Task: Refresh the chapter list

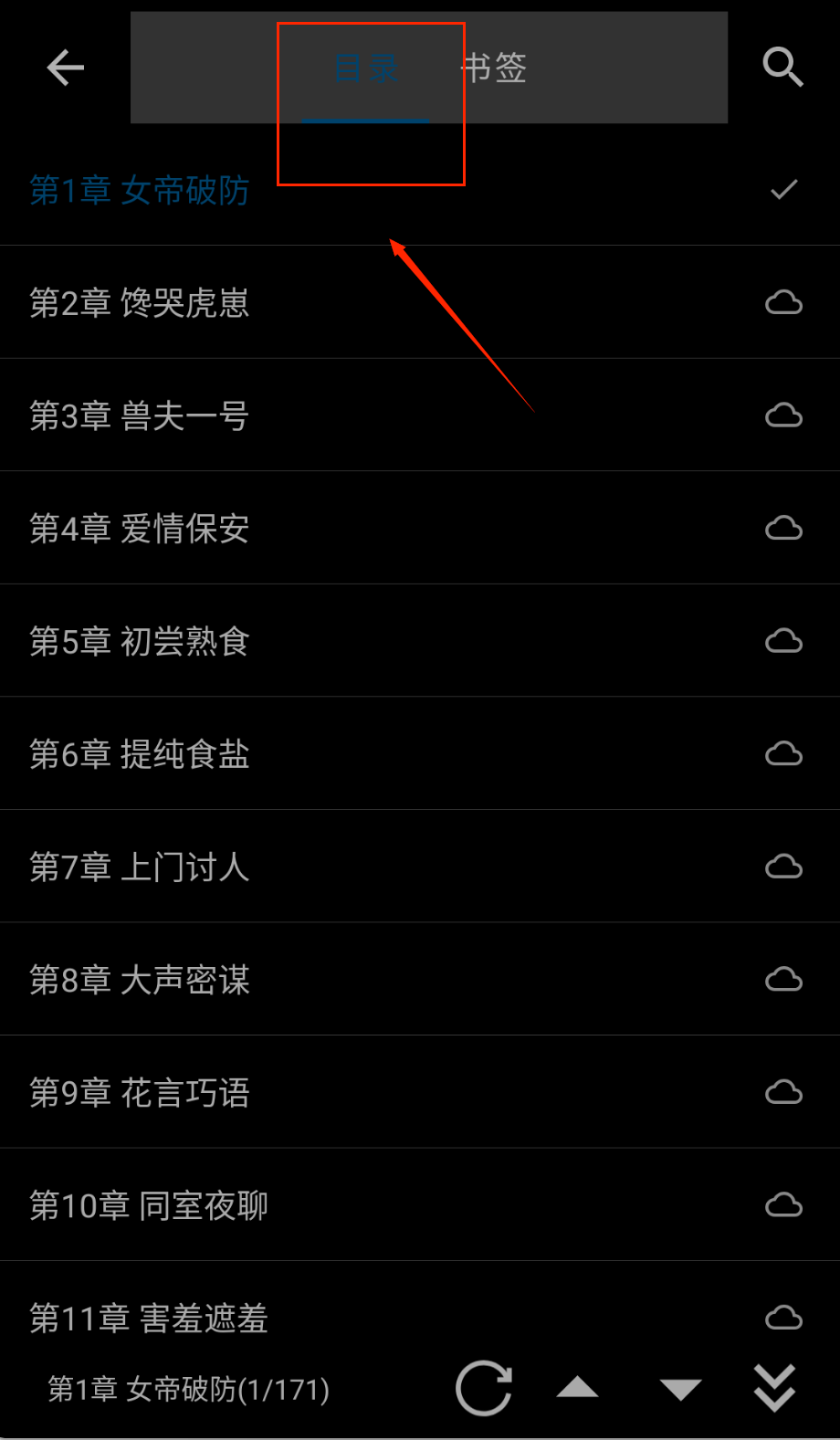Action: (484, 1389)
